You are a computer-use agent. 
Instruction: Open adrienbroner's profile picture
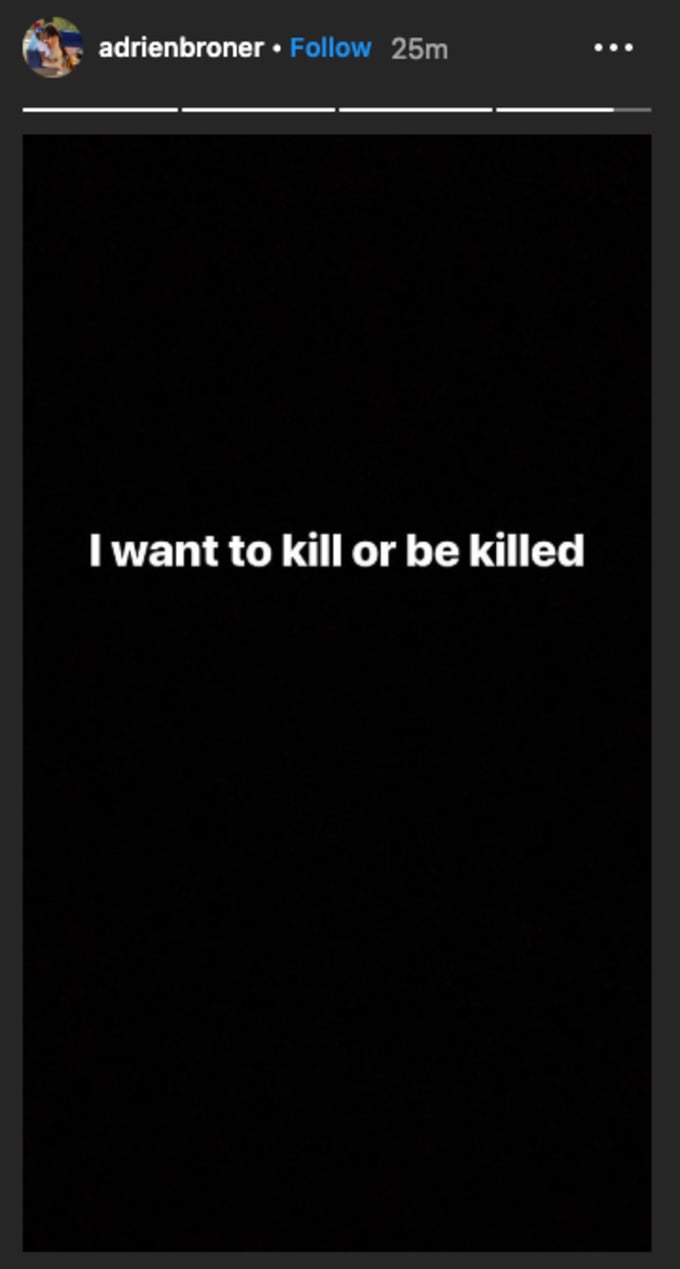click(x=53, y=47)
